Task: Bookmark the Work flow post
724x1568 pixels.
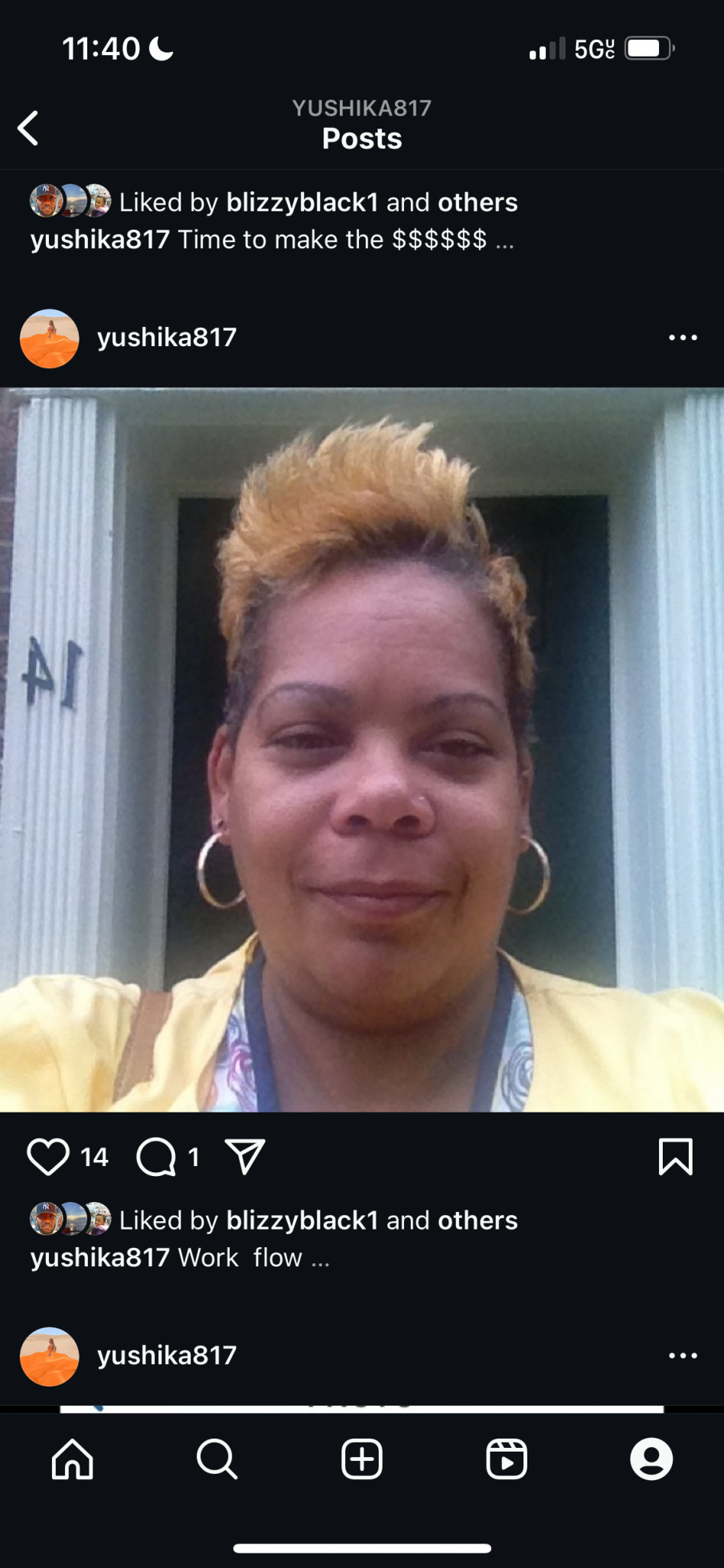Action: [x=675, y=1156]
